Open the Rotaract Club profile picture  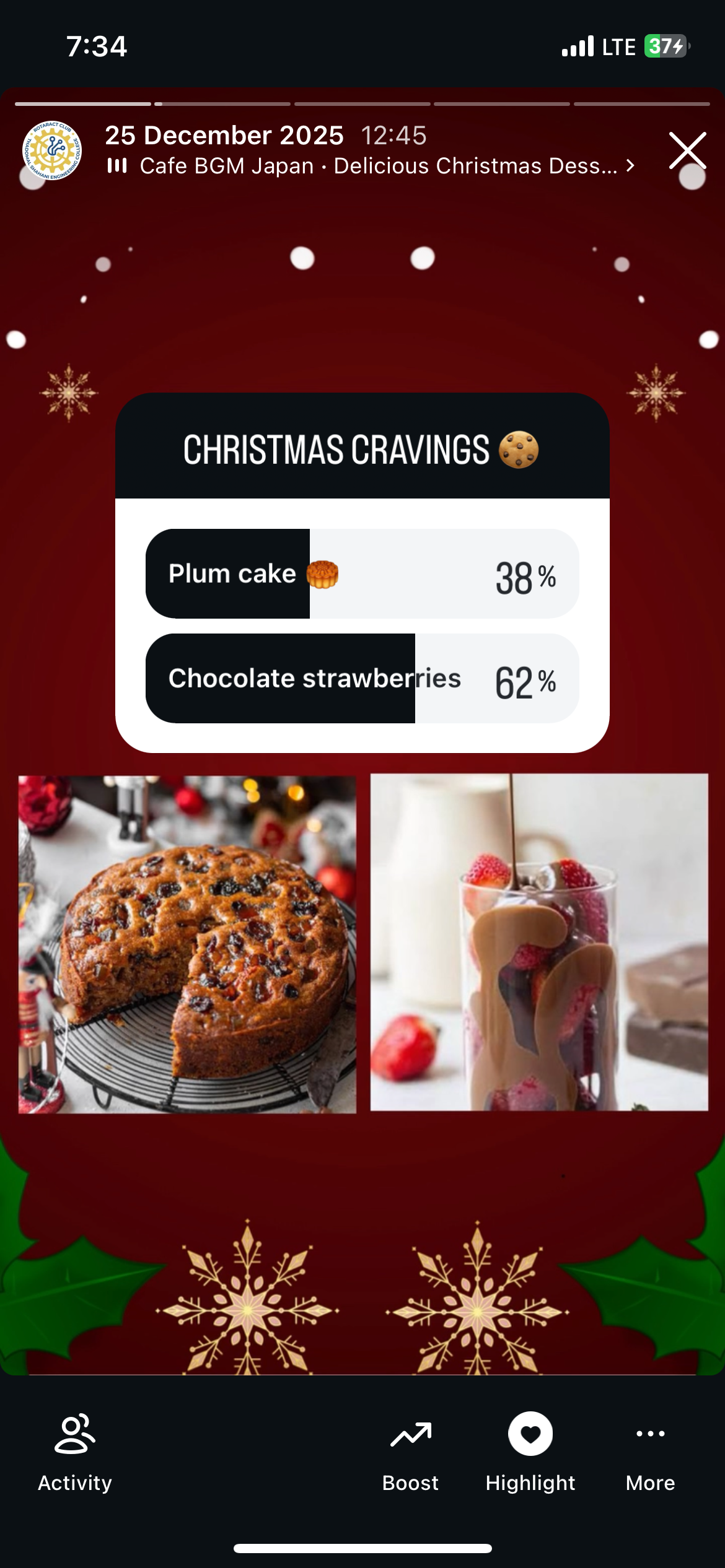pos(52,150)
